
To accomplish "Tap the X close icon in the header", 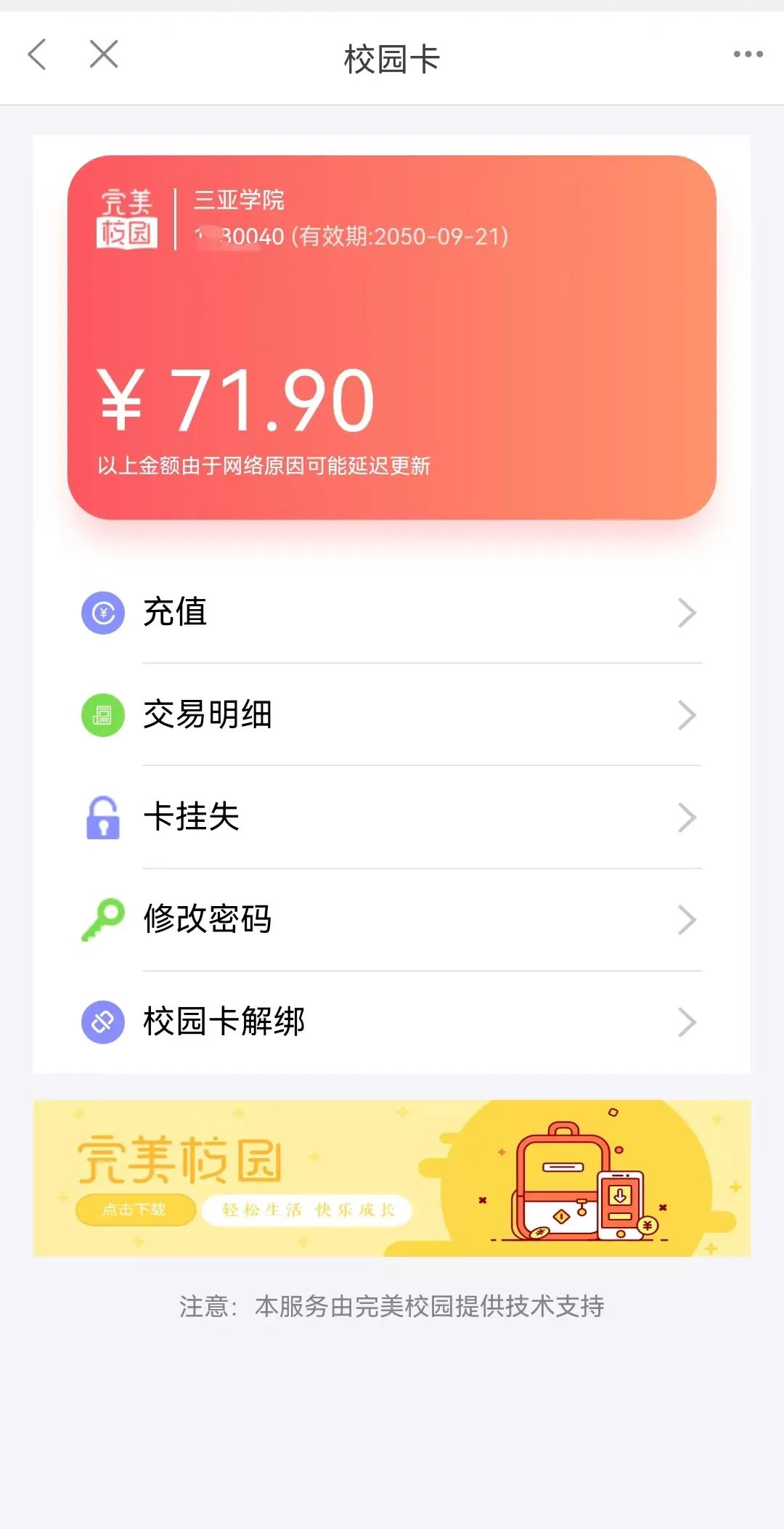I will pyautogui.click(x=104, y=54).
